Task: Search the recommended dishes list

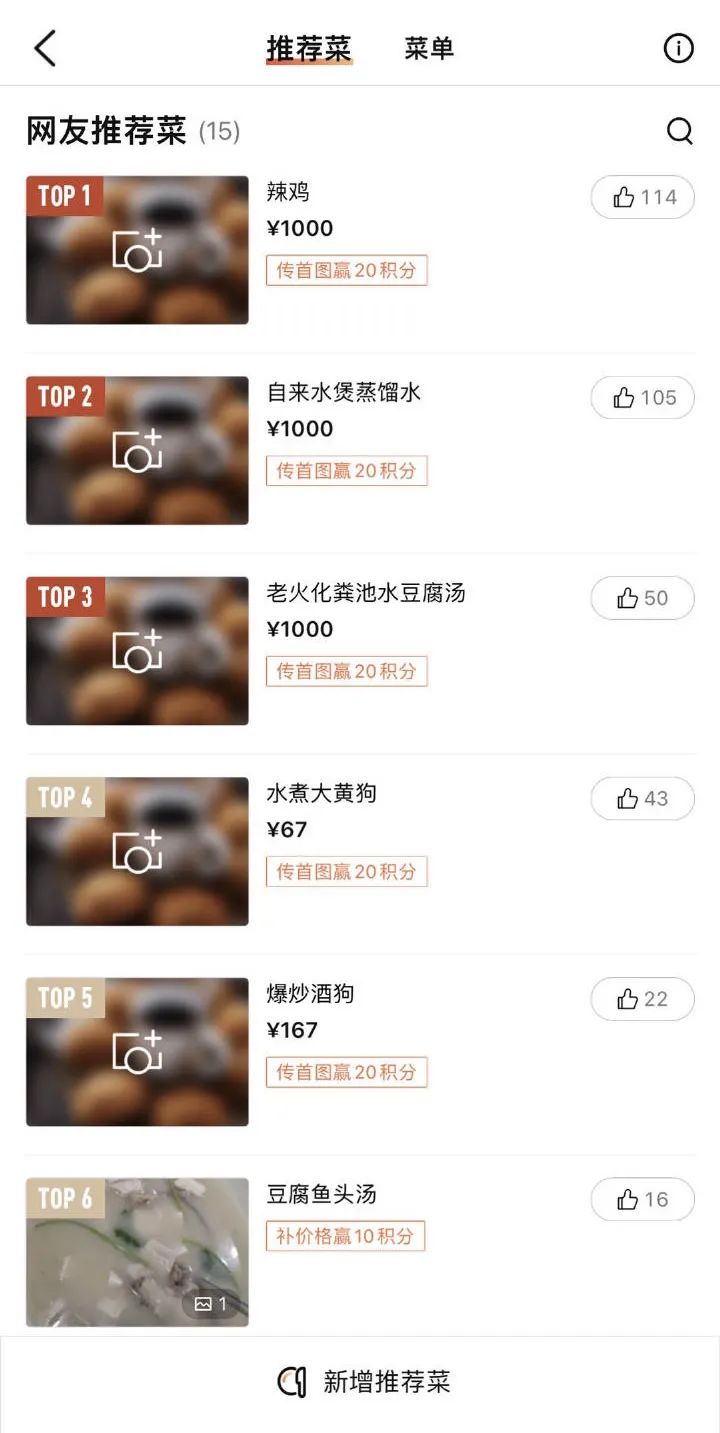Action: [x=679, y=131]
